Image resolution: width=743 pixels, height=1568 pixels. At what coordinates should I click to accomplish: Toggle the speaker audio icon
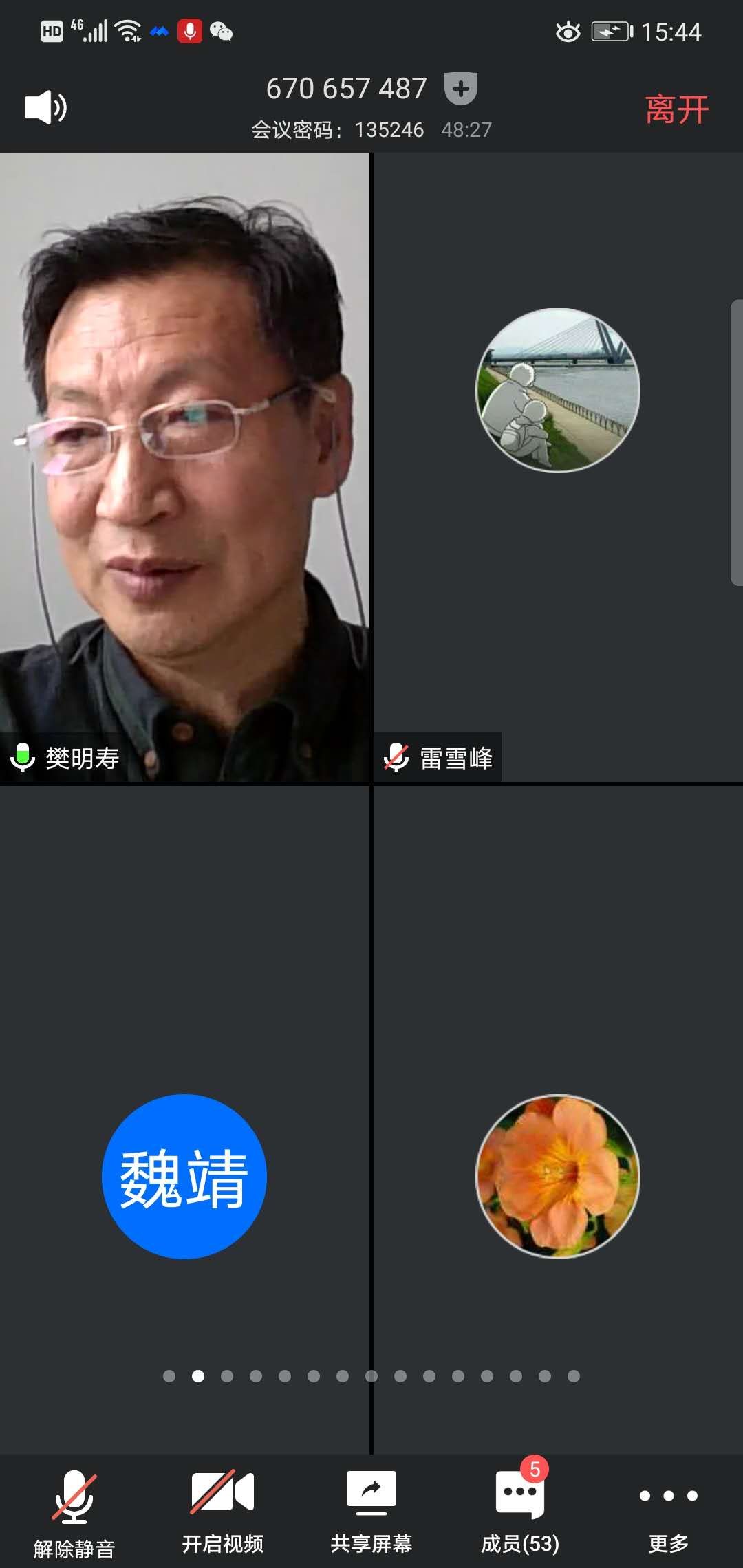(x=45, y=107)
